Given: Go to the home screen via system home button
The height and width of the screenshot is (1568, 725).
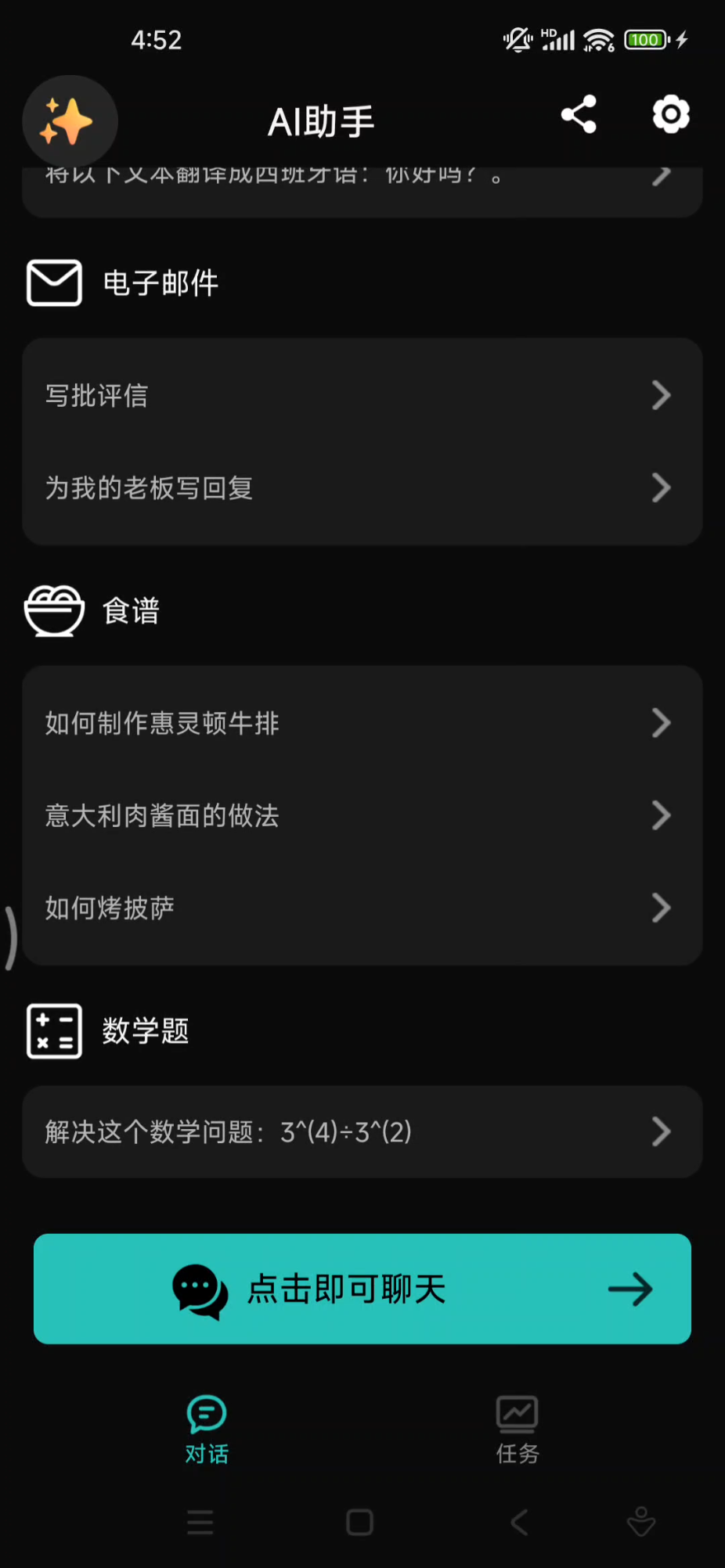Looking at the screenshot, I should coord(359,1523).
